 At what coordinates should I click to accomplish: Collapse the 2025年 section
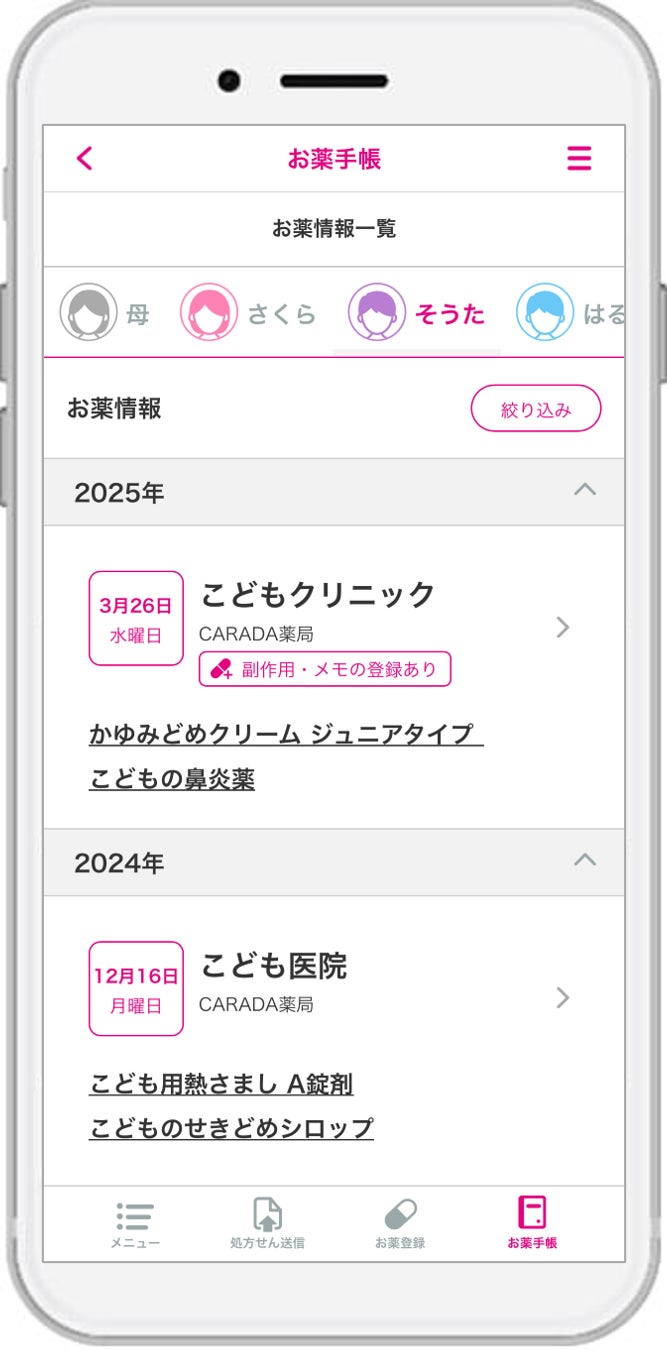585,491
